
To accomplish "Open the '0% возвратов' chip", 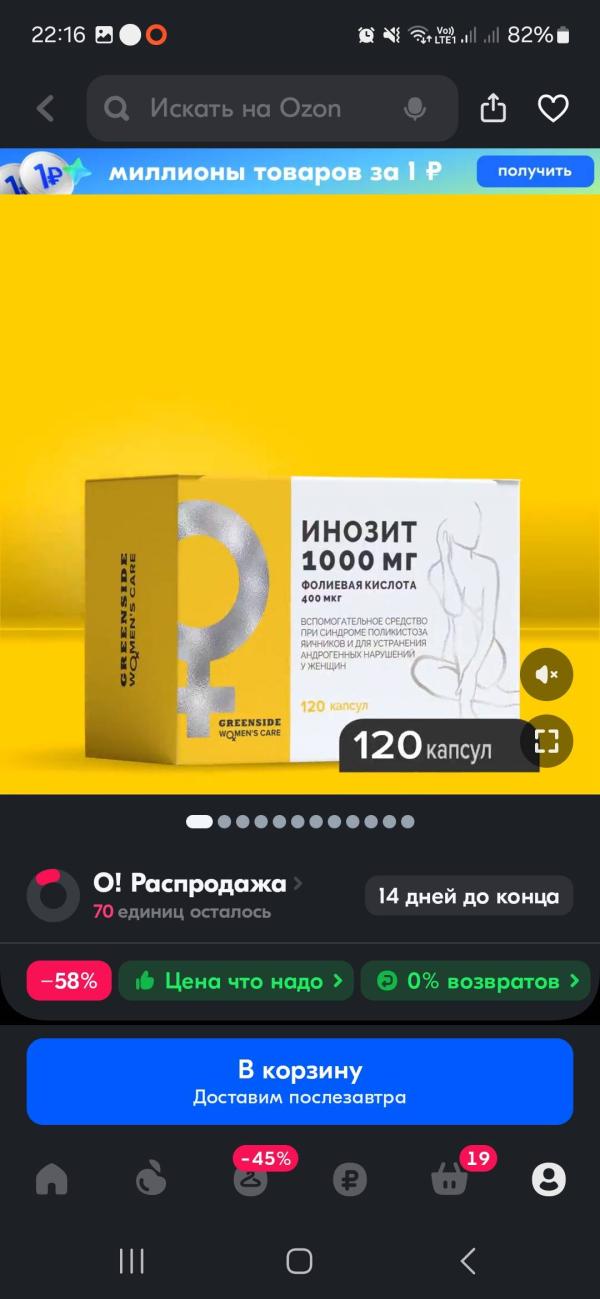I will click(475, 981).
